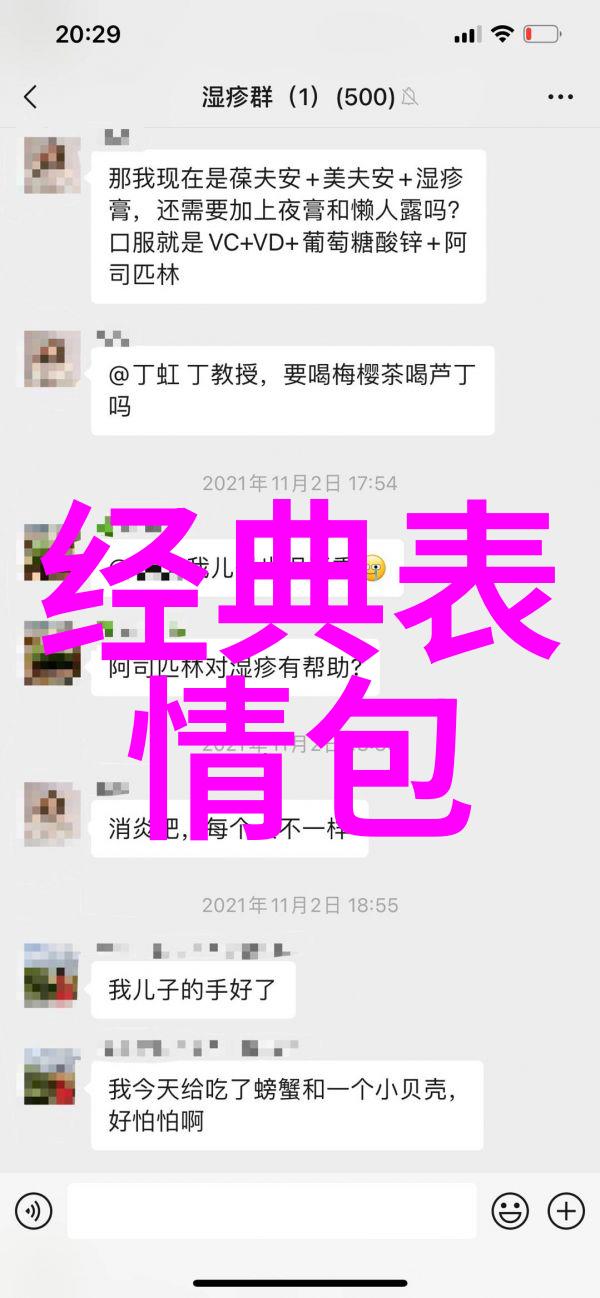
Task: Open avatar beside the 螃蟹 message
Action: 52,1076
